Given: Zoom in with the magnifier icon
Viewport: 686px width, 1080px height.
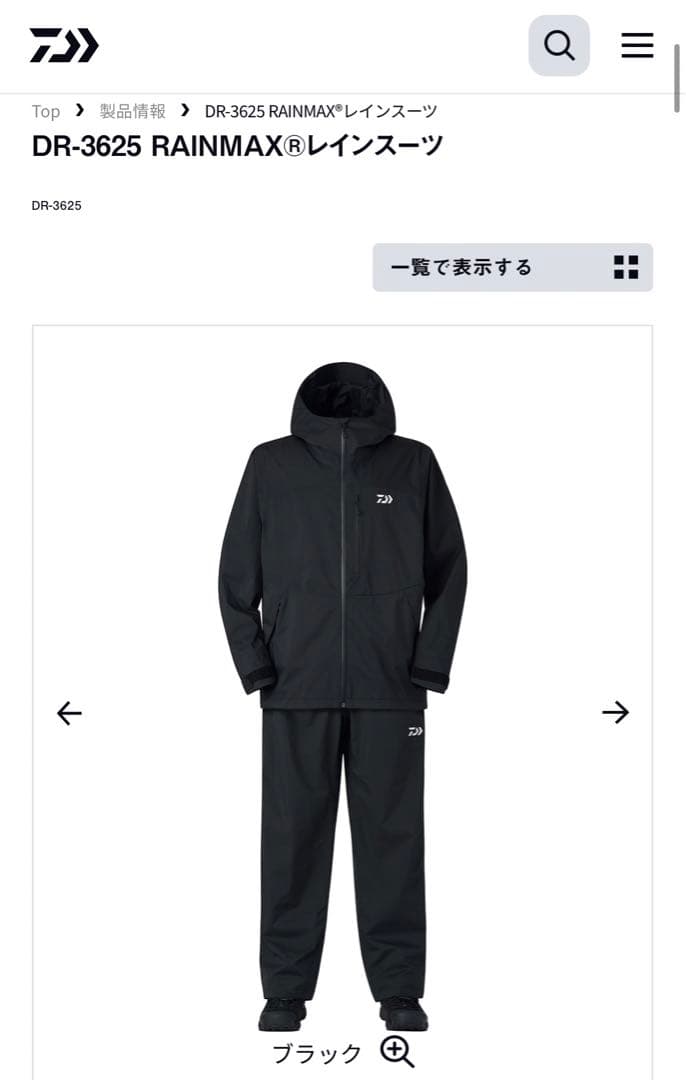Looking at the screenshot, I should (397, 1051).
